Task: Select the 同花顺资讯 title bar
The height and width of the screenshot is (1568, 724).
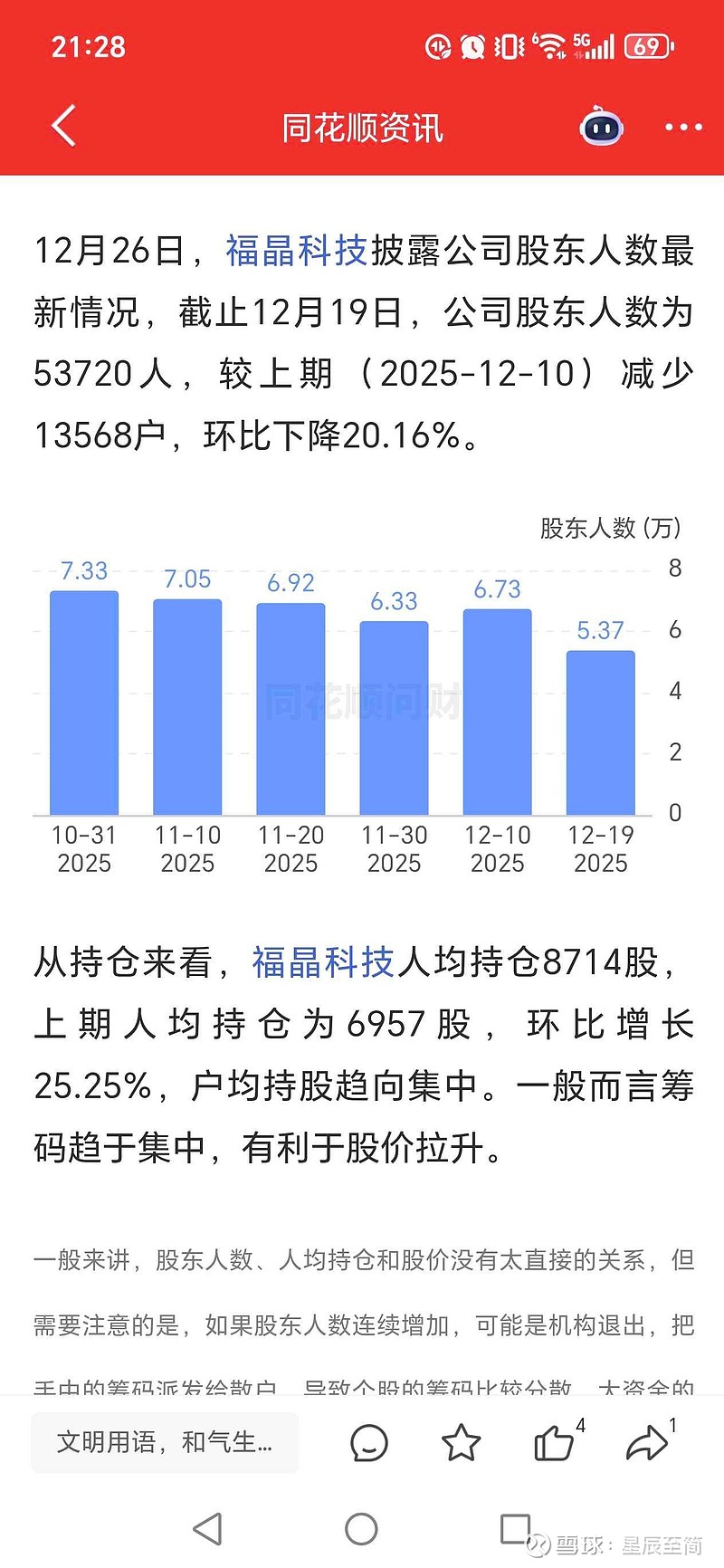Action: pyautogui.click(x=362, y=128)
